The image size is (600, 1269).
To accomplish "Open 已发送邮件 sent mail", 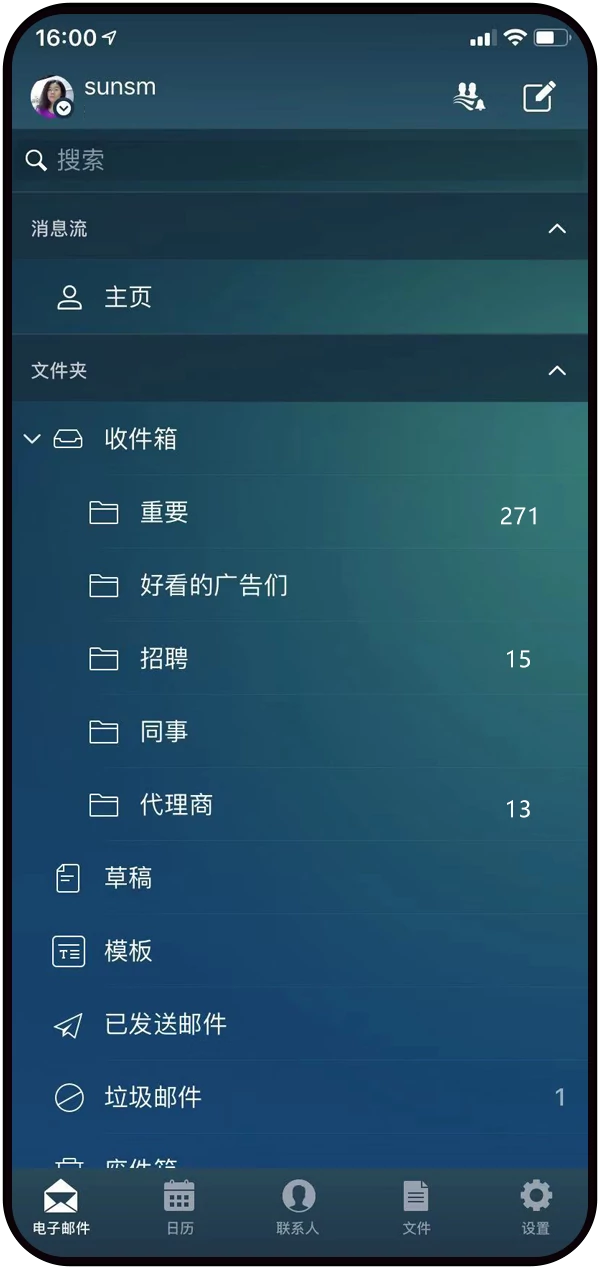I will [x=165, y=1025].
